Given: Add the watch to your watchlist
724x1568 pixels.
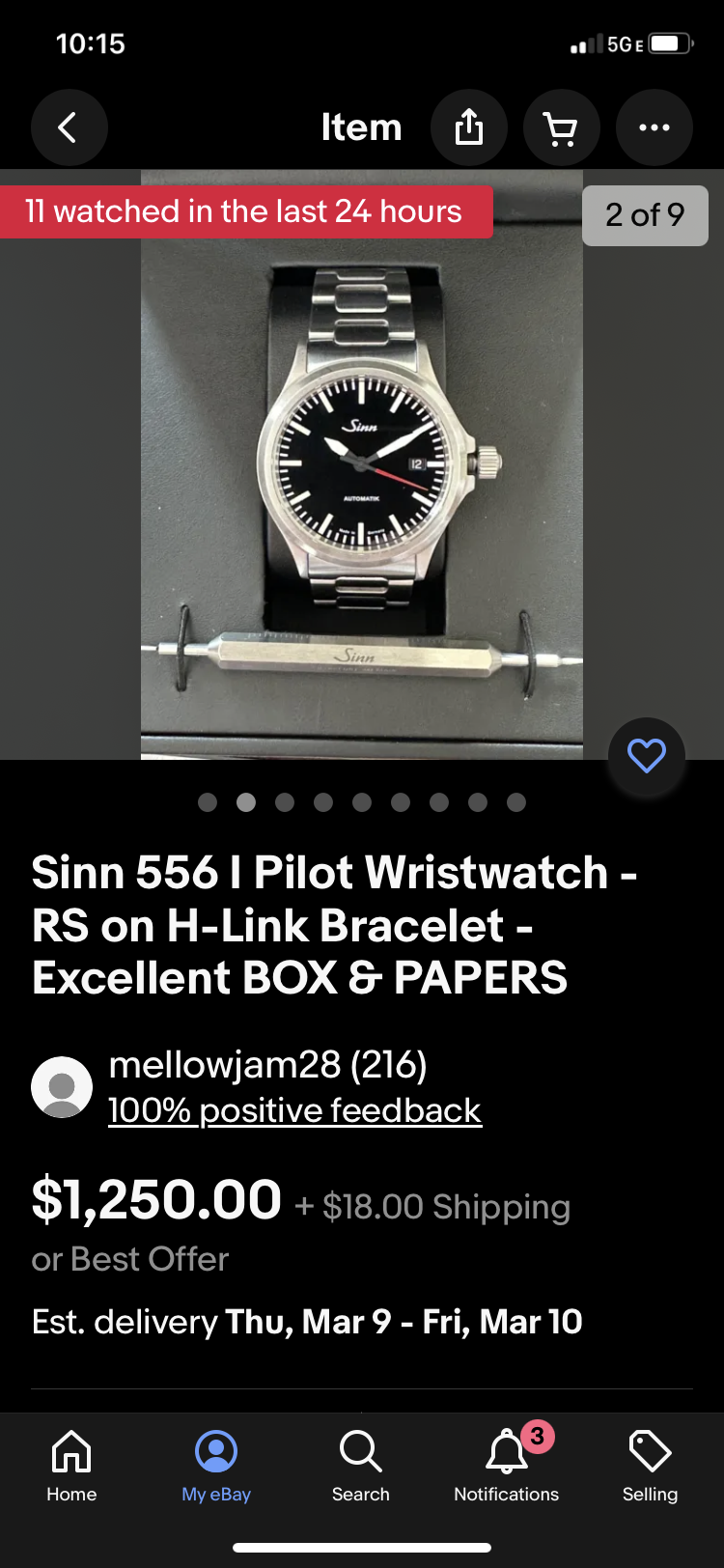Looking at the screenshot, I should point(646,756).
